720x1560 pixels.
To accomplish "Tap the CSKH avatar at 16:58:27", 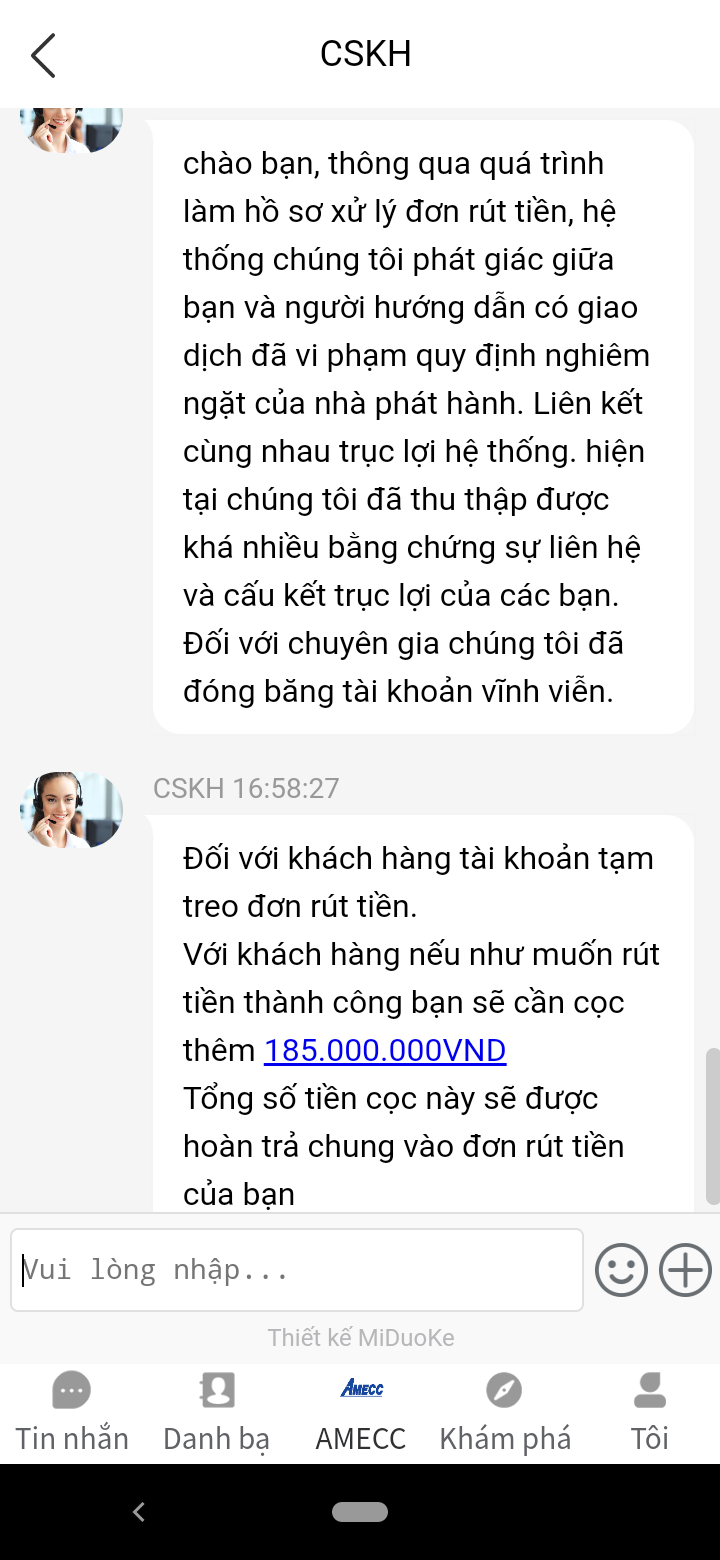I will (x=71, y=810).
